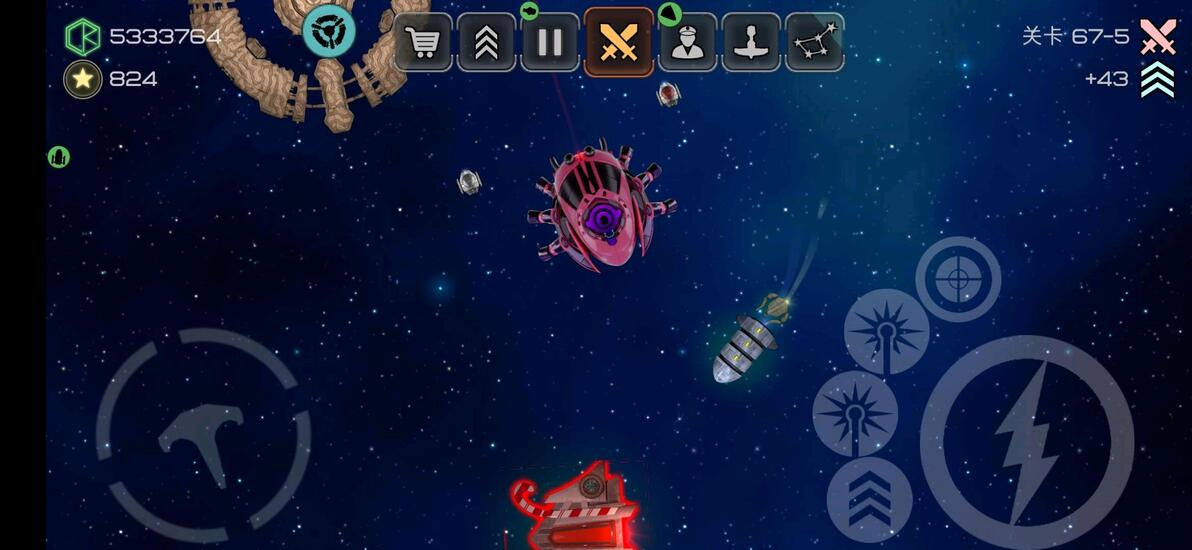Open the shopping cart store
This screenshot has height=550, width=1192.
pyautogui.click(x=423, y=42)
